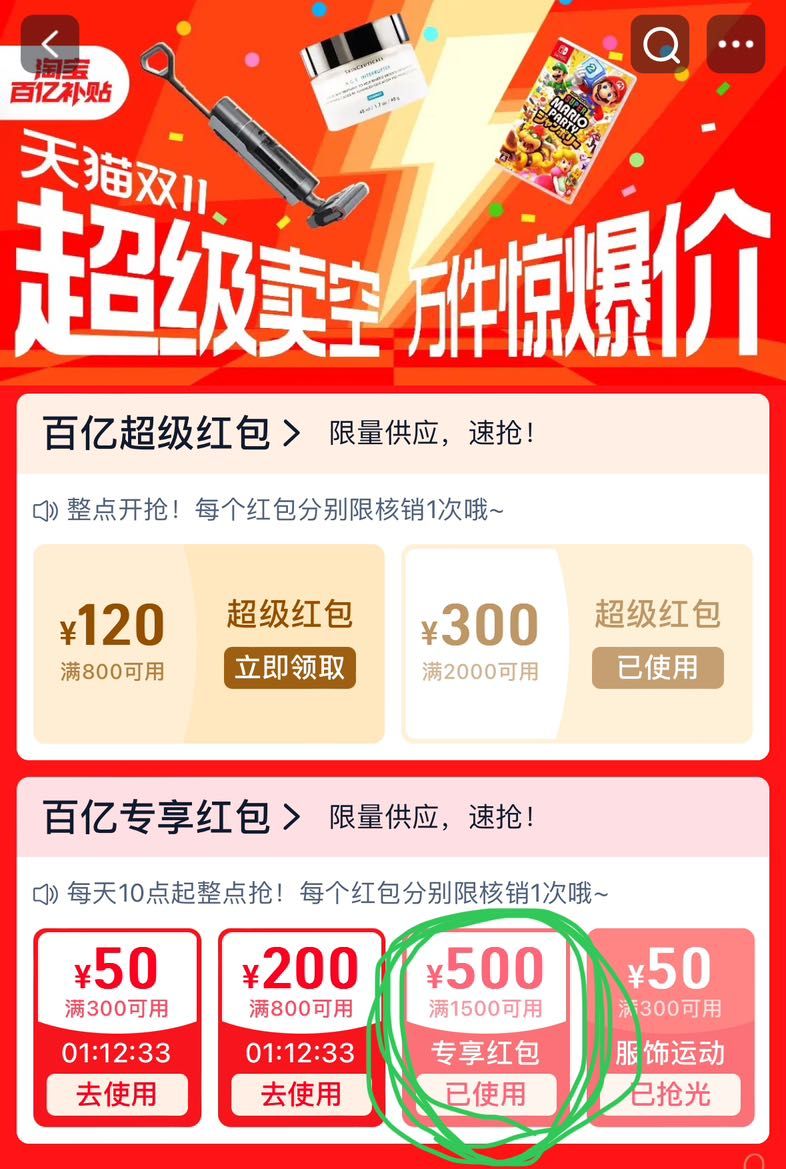Open the three-dot overflow menu
This screenshot has height=1169, width=786.
coord(736,45)
